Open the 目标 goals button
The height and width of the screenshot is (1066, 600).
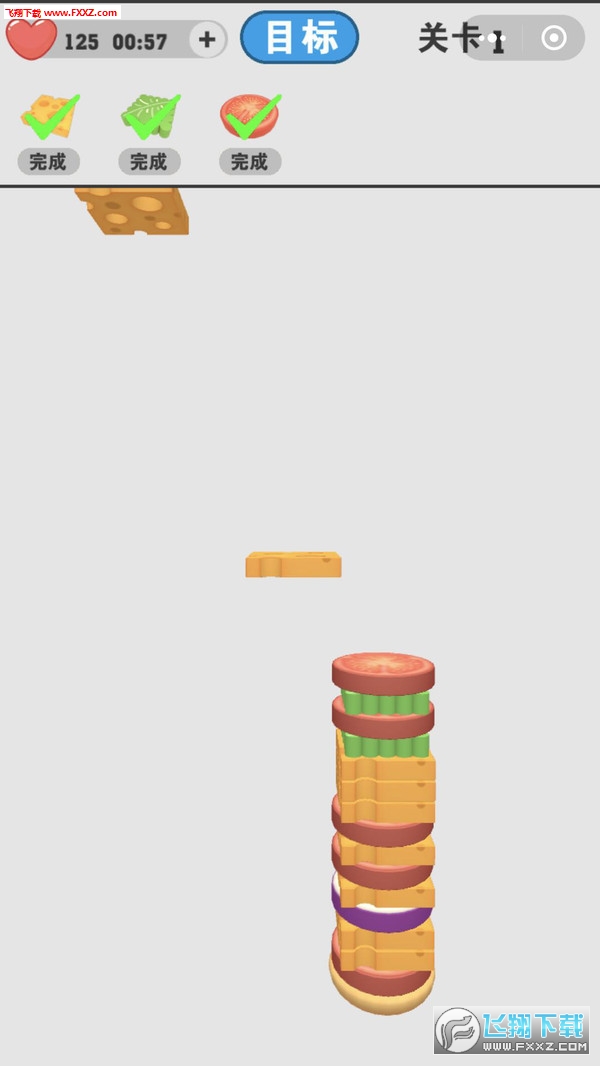tap(299, 38)
